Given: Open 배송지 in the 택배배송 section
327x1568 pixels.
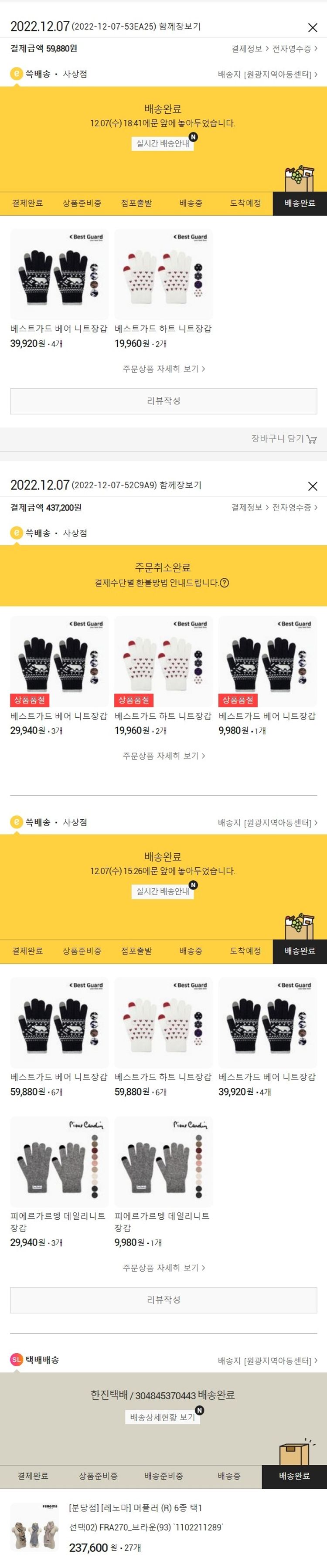Looking at the screenshot, I should click(267, 1361).
